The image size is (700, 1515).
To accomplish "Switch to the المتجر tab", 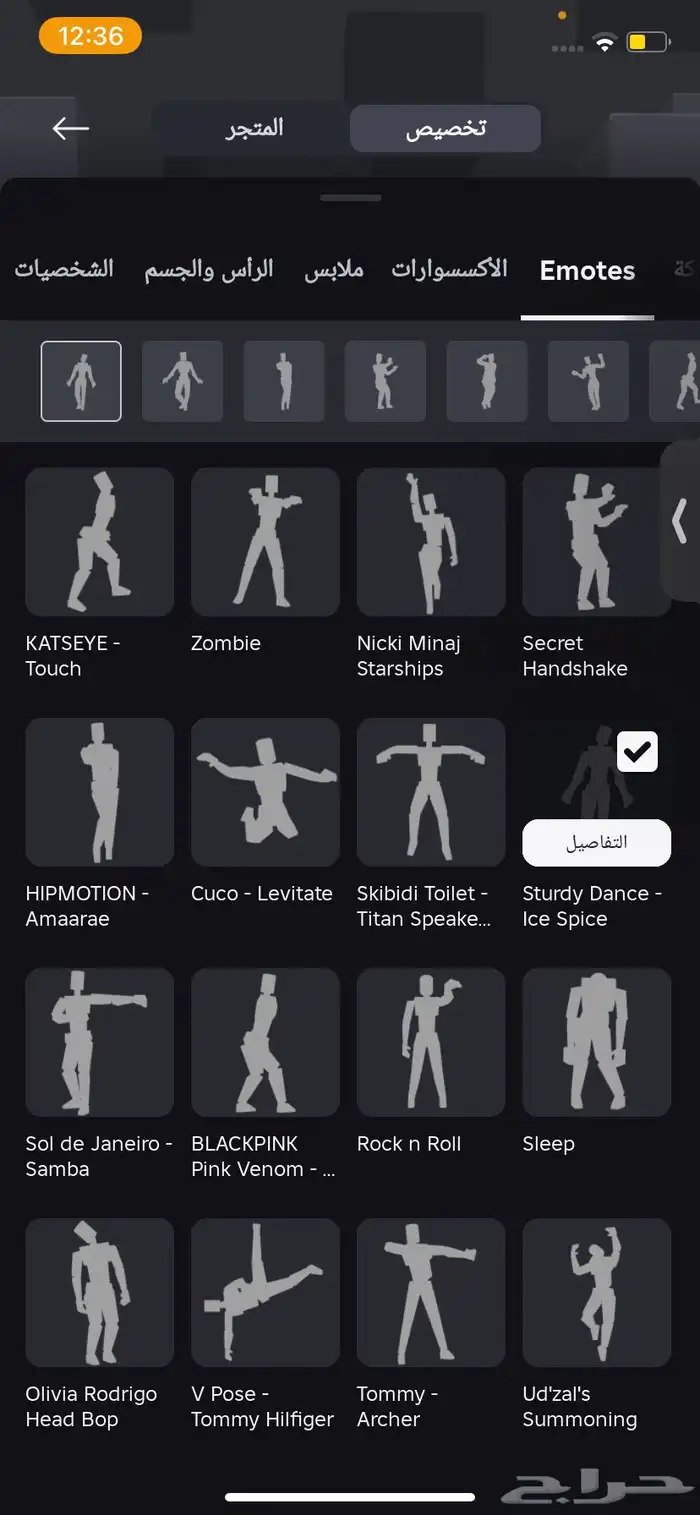I will (254, 128).
